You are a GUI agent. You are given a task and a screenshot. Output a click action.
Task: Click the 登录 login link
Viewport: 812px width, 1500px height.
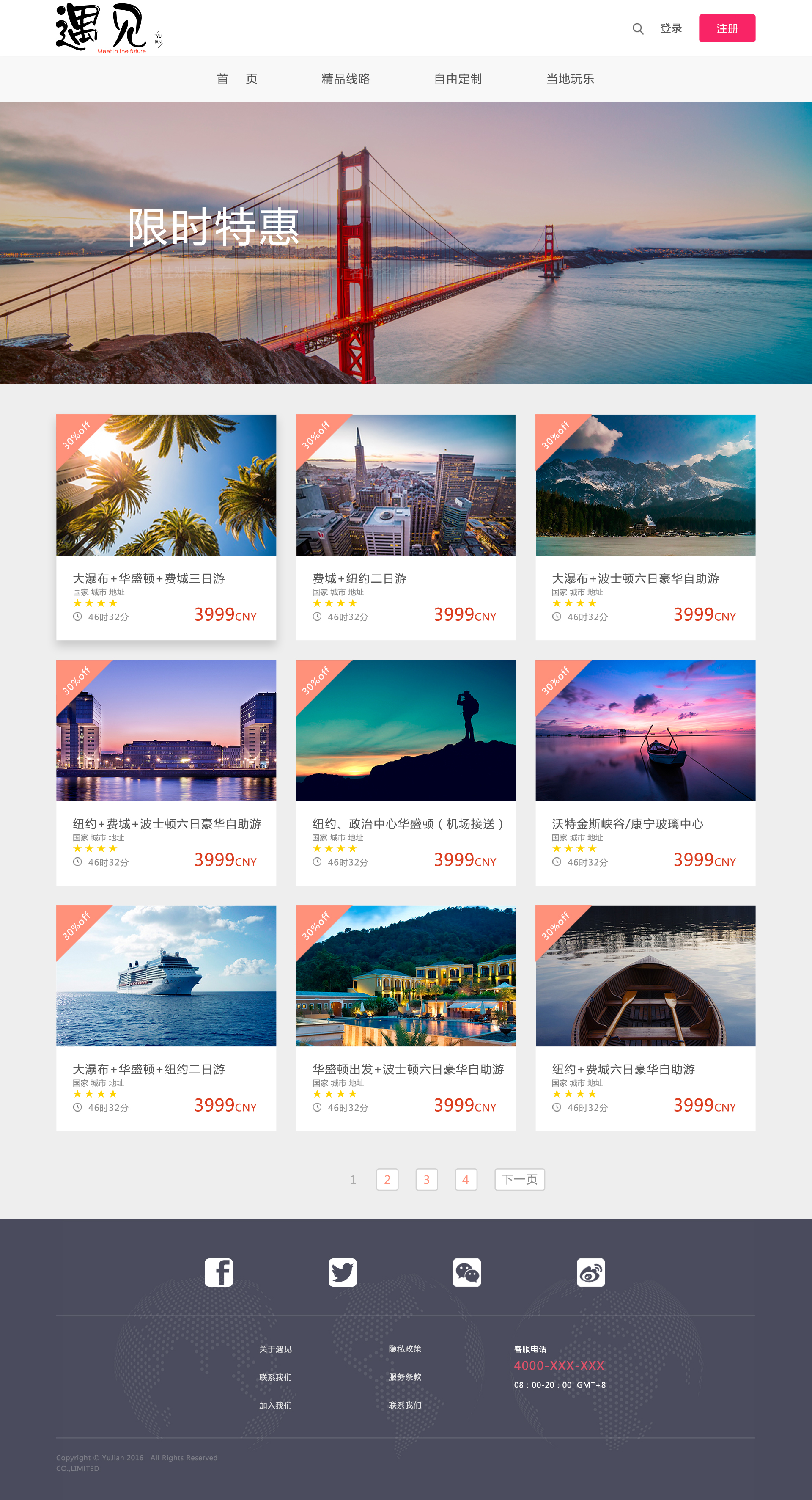click(671, 28)
